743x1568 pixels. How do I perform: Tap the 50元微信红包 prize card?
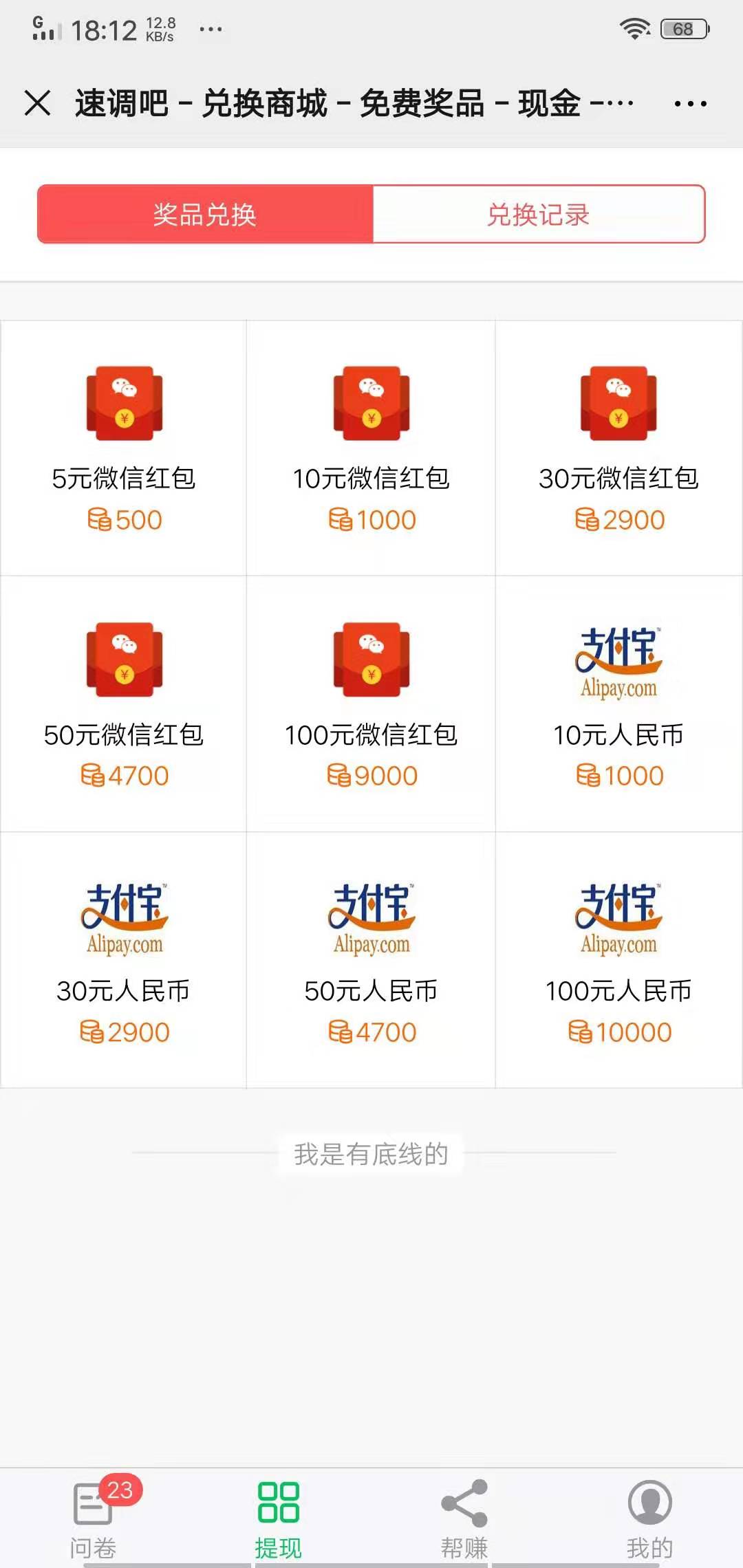coord(124,695)
